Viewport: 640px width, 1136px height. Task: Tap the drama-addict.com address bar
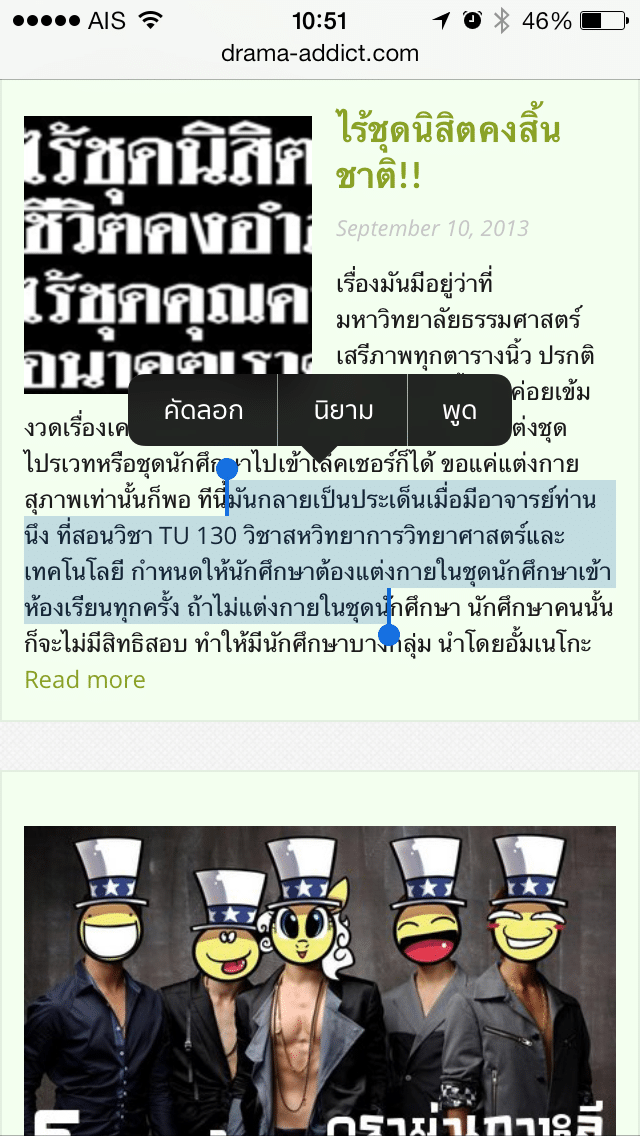(320, 53)
